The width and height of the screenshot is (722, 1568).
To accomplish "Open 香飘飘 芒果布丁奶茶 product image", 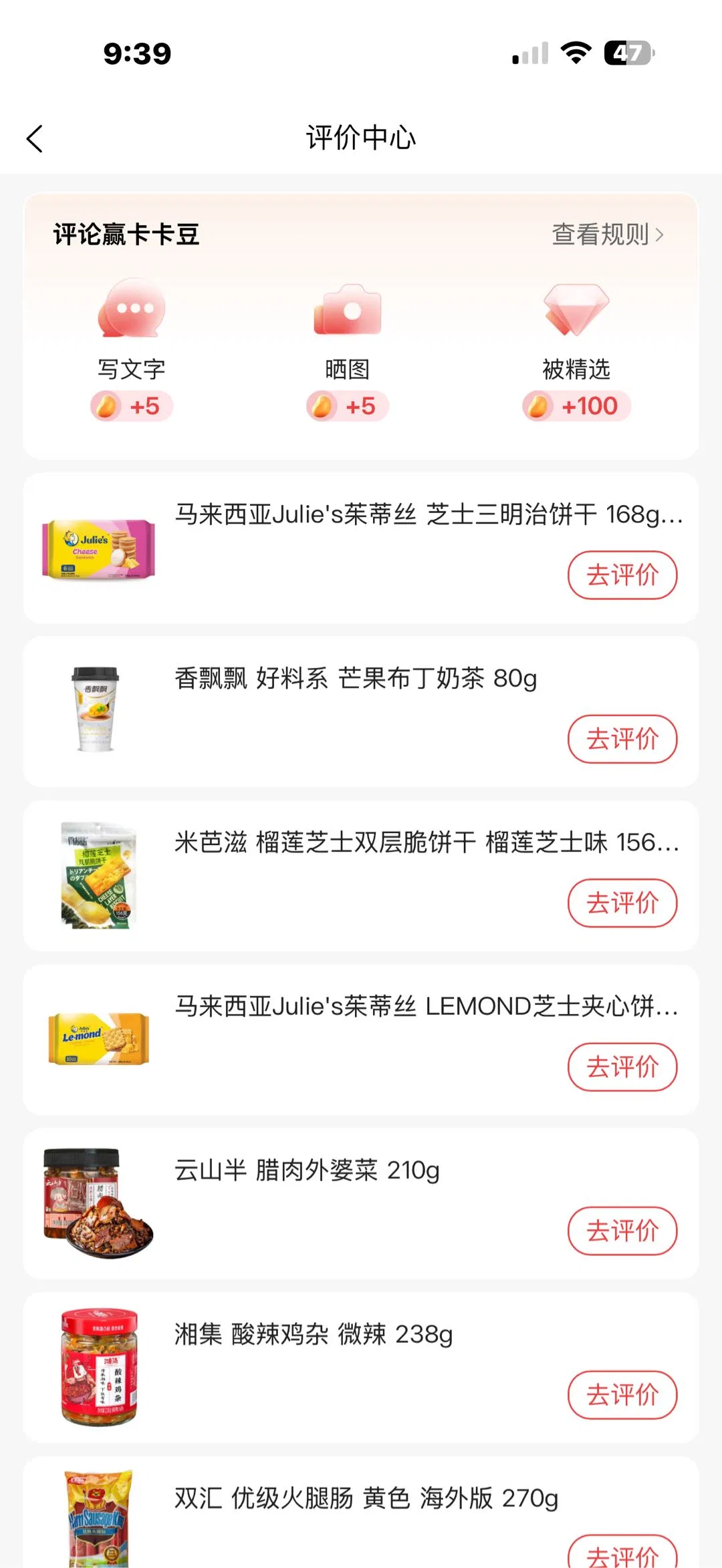I will click(x=96, y=710).
